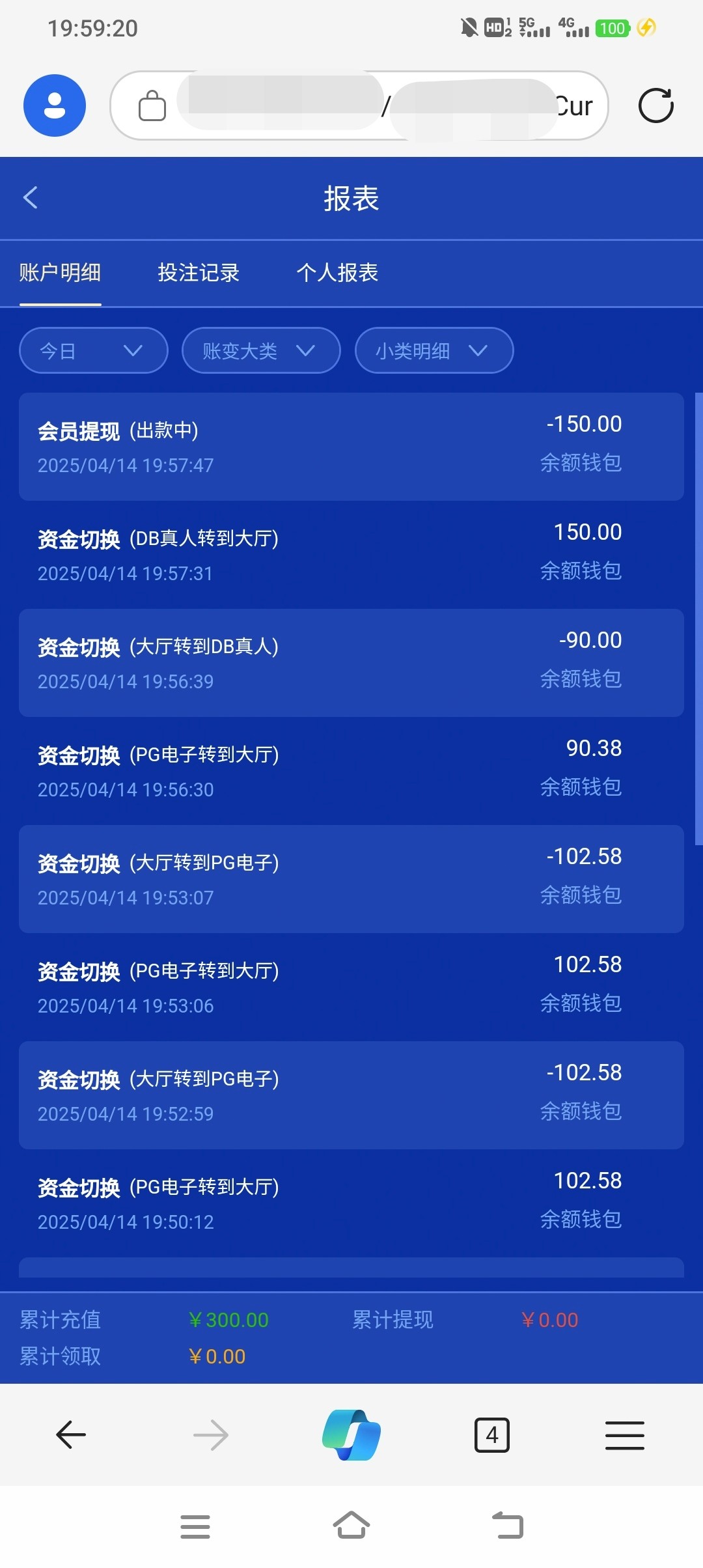The image size is (703, 1568).
Task: Go back with the browser back arrow
Action: [71, 1435]
